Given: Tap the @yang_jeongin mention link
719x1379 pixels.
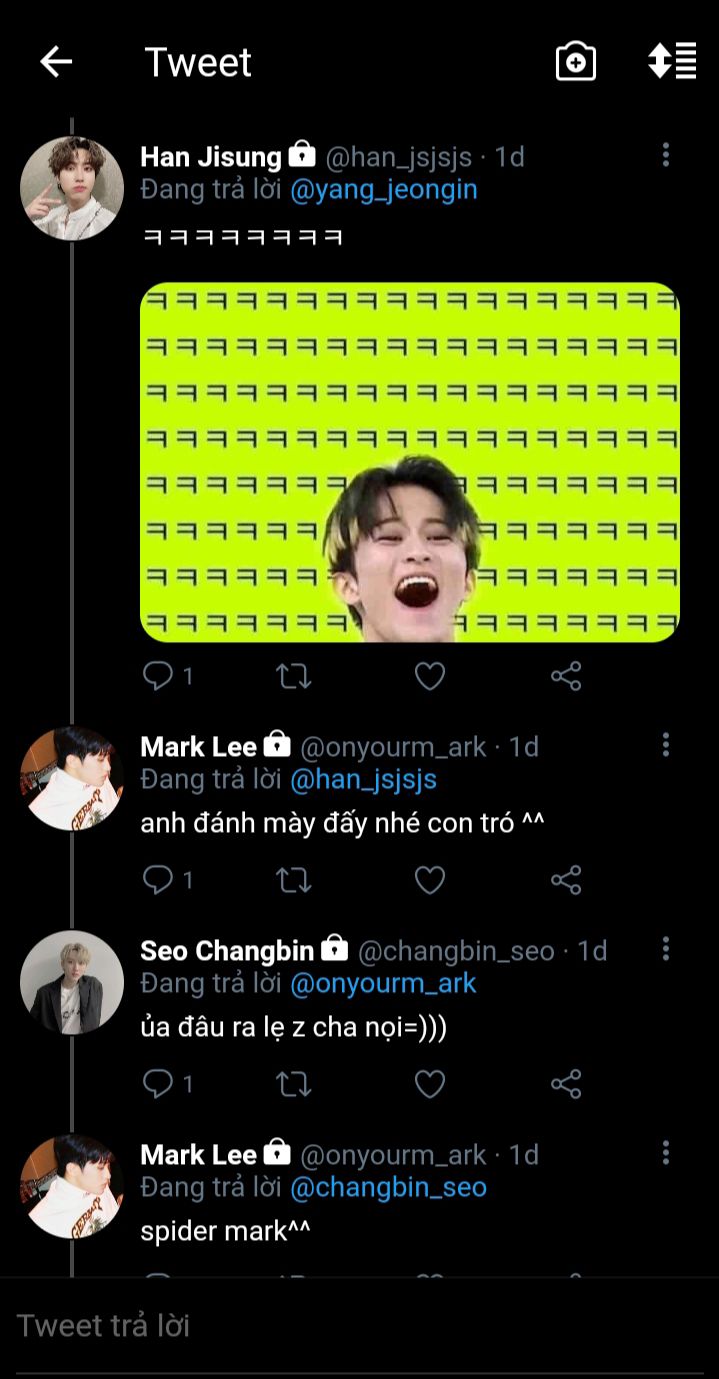Looking at the screenshot, I should pyautogui.click(x=384, y=189).
